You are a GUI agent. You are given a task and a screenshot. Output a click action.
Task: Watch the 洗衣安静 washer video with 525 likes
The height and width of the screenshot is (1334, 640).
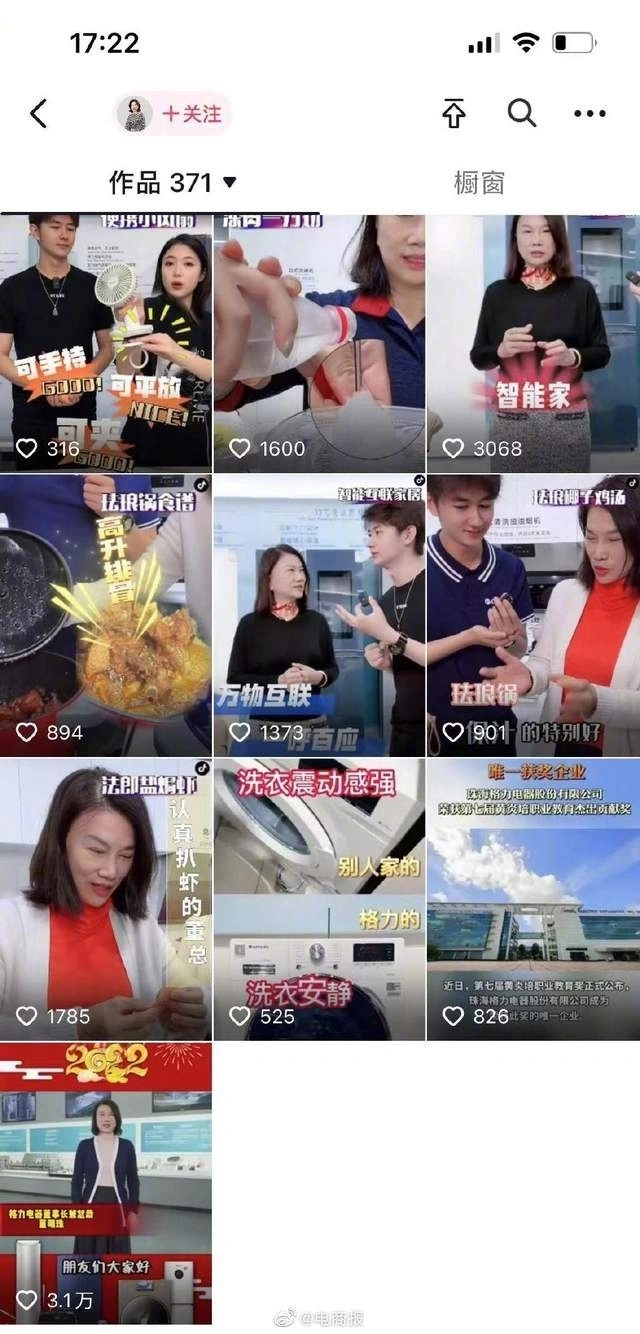(319, 899)
